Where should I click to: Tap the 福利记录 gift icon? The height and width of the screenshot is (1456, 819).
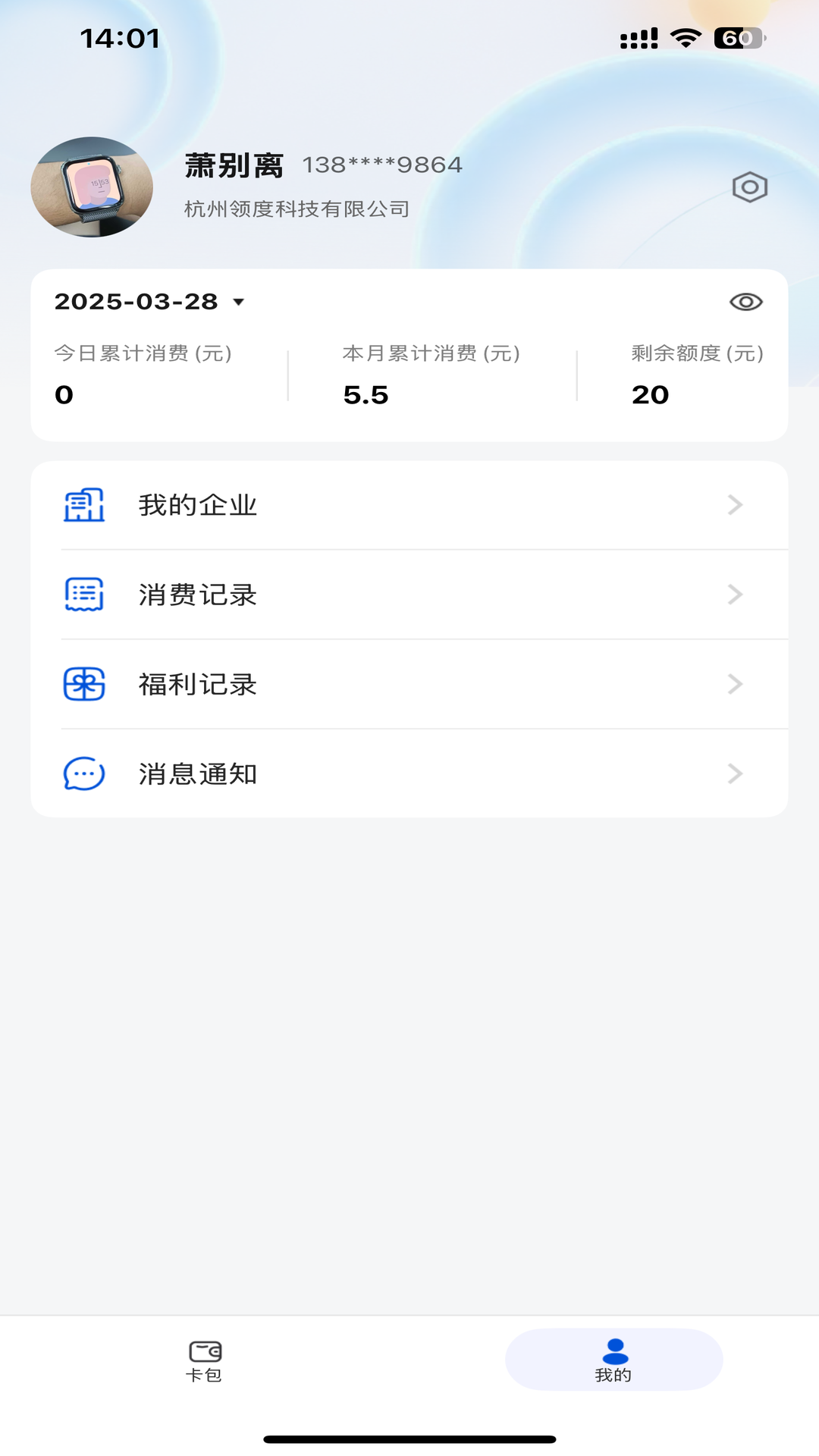pos(82,684)
